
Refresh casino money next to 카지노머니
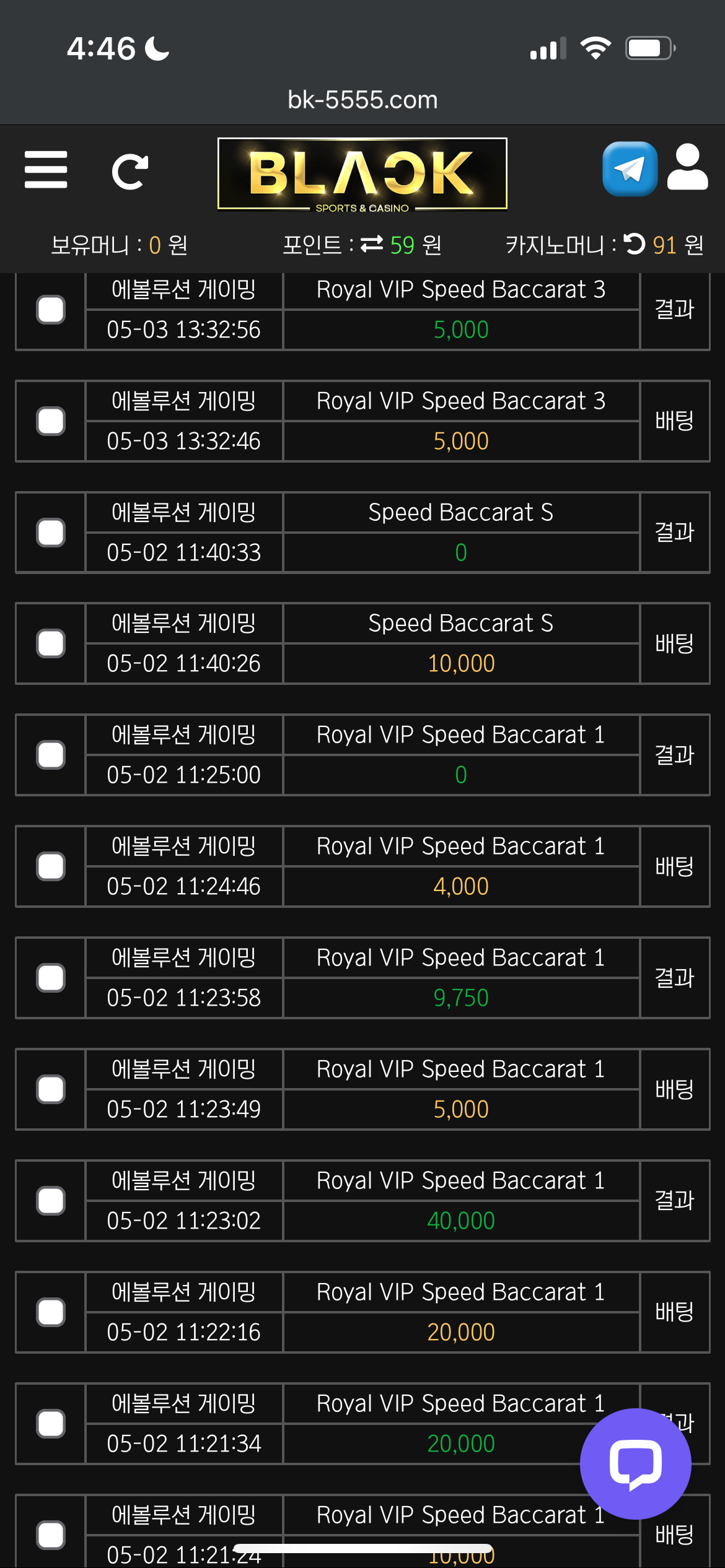[635, 243]
